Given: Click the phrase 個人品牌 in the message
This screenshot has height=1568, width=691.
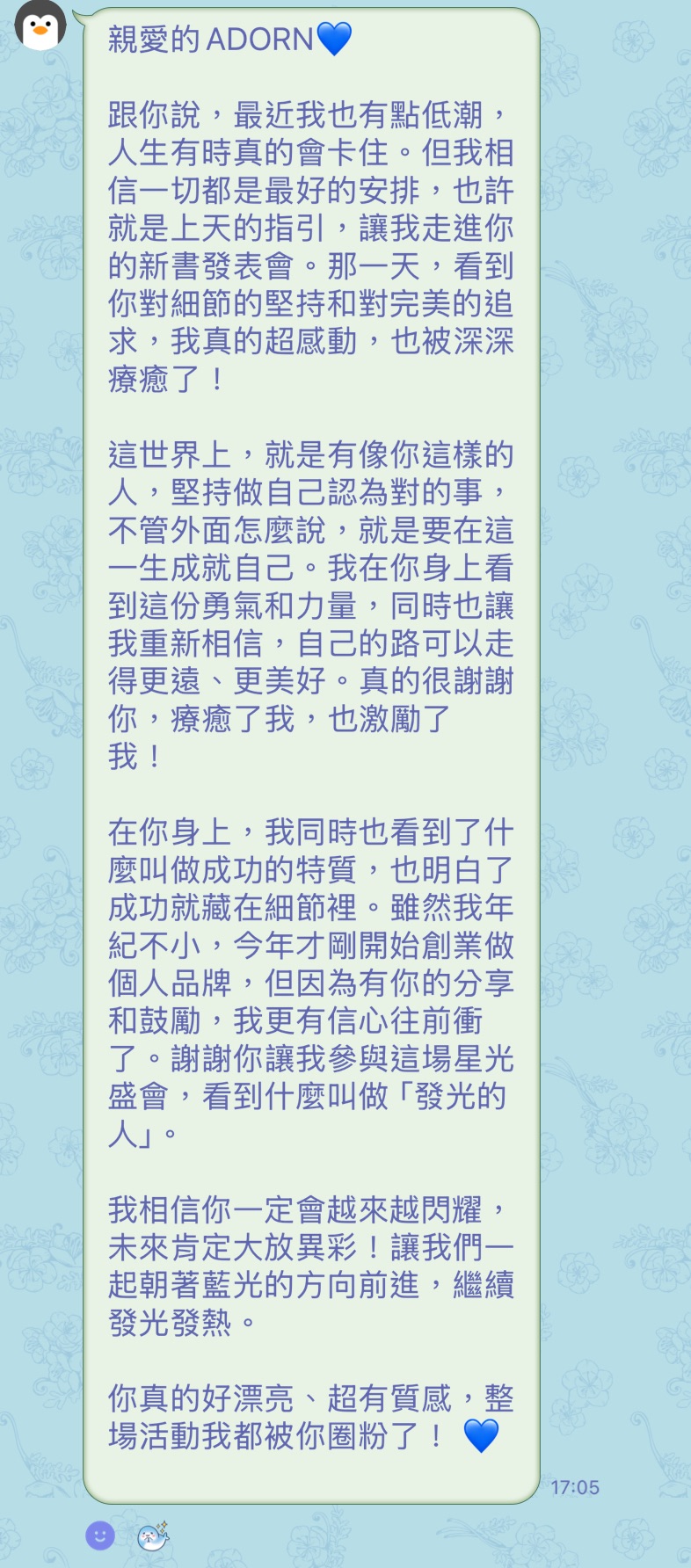Looking at the screenshot, I should click(x=167, y=984).
